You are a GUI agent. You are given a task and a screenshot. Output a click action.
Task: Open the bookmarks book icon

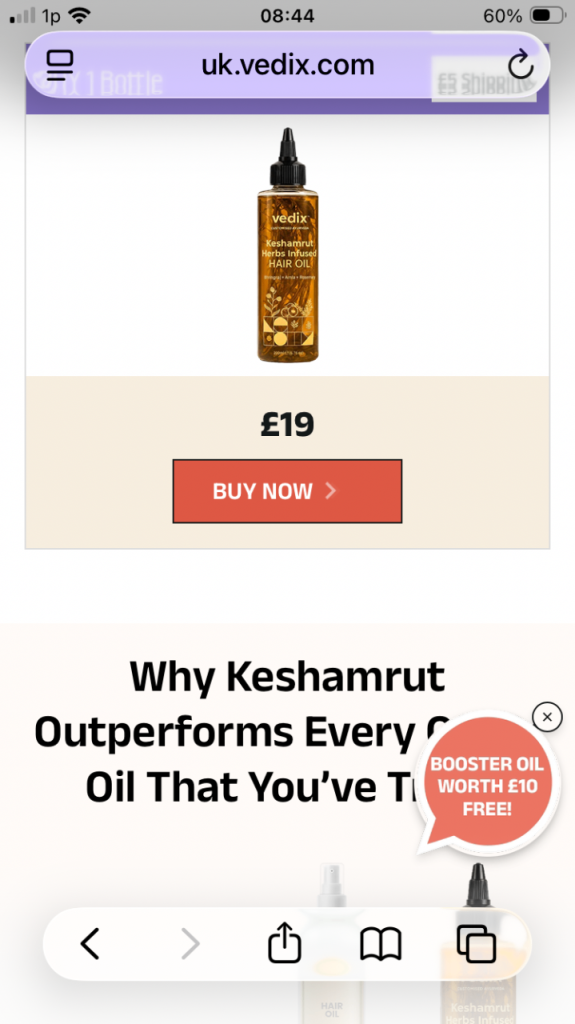[381, 944]
